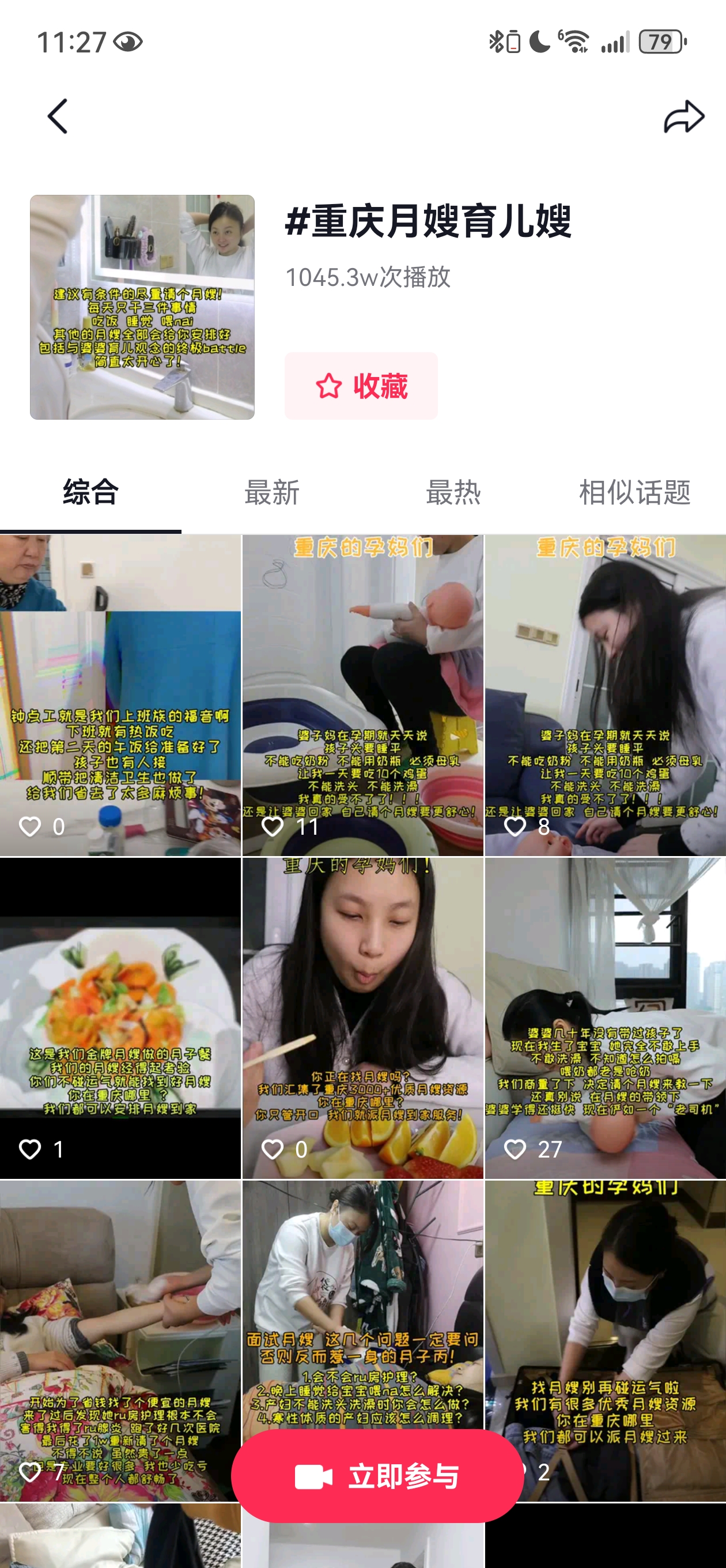Screen dimensions: 726x1568
Task: Open the video with 27 likes
Action: 605,1017
